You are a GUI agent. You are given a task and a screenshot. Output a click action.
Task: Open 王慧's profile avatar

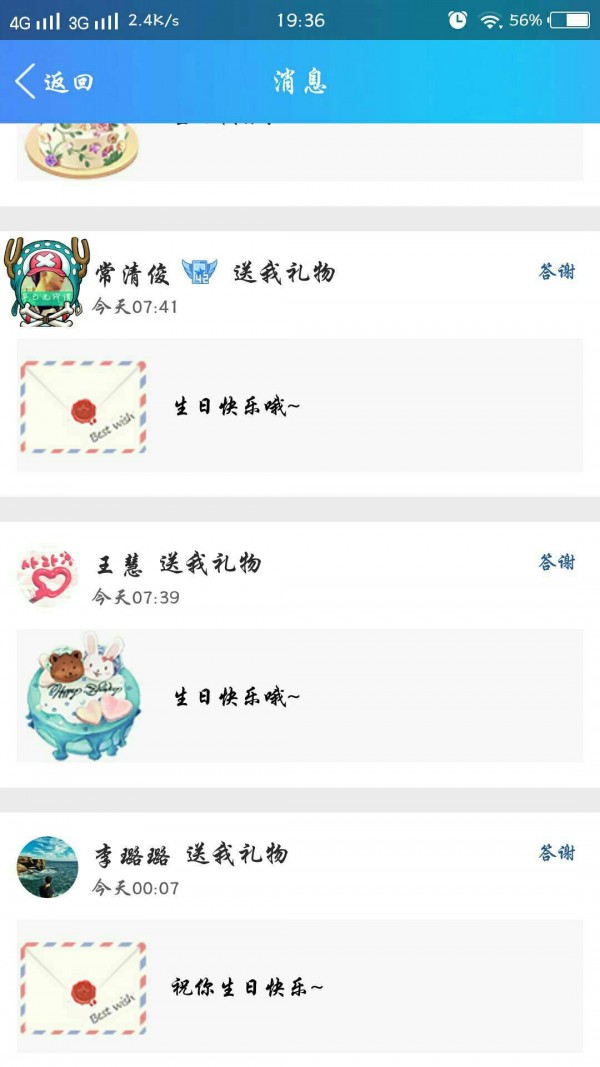point(47,577)
